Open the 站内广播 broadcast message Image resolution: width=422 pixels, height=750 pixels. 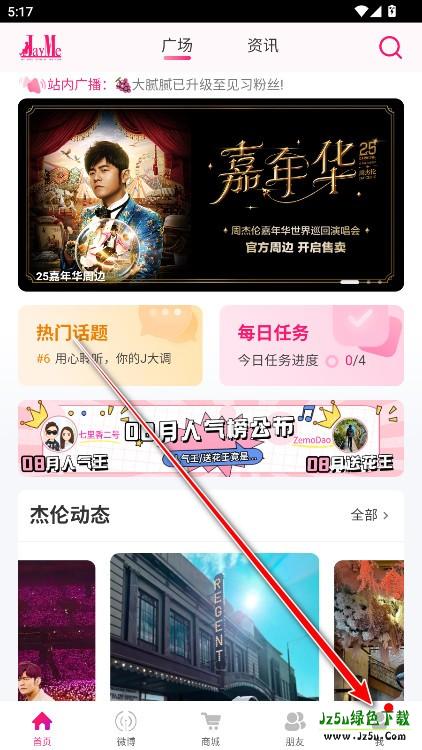[151, 85]
